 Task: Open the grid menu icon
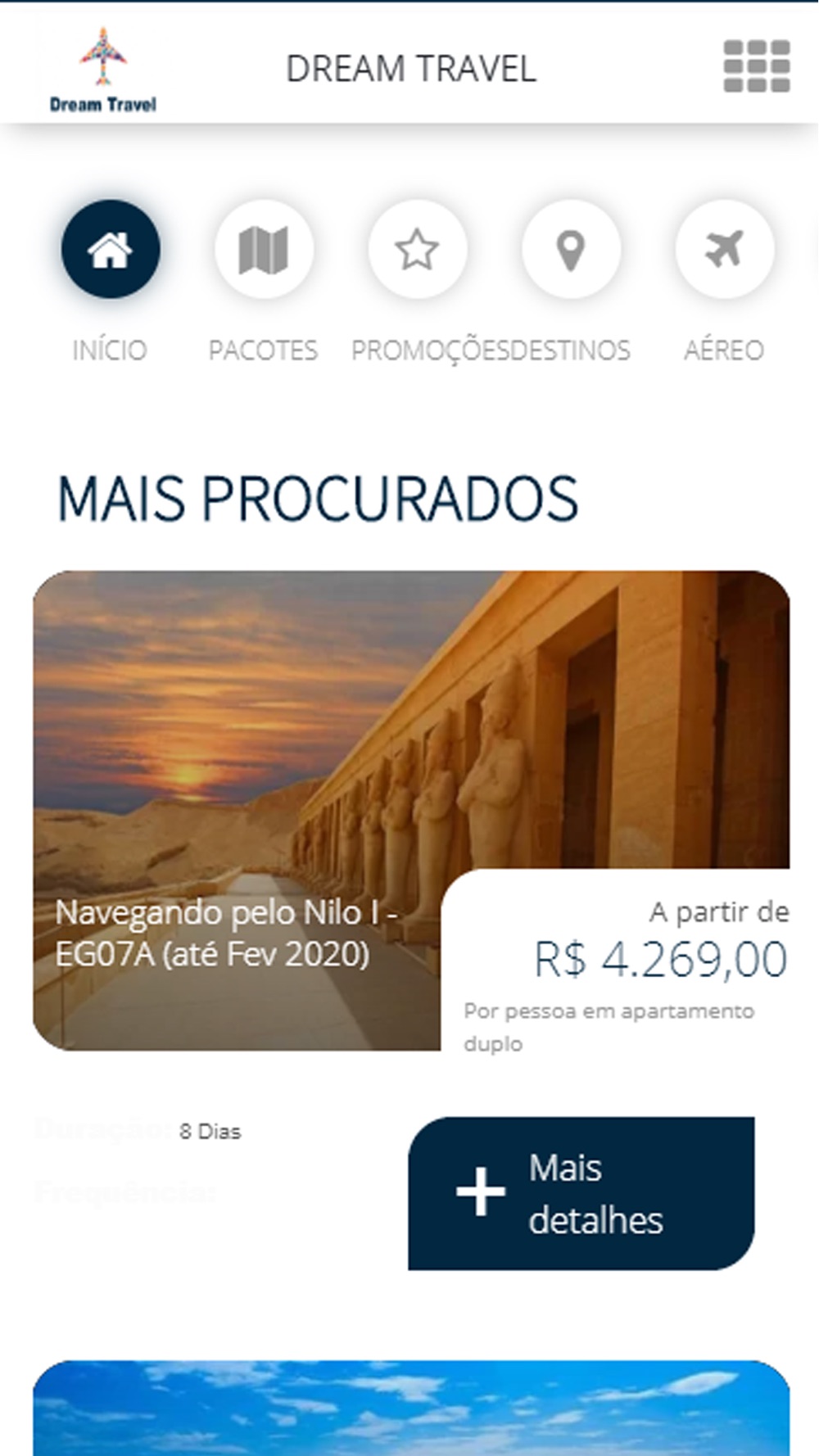(757, 66)
